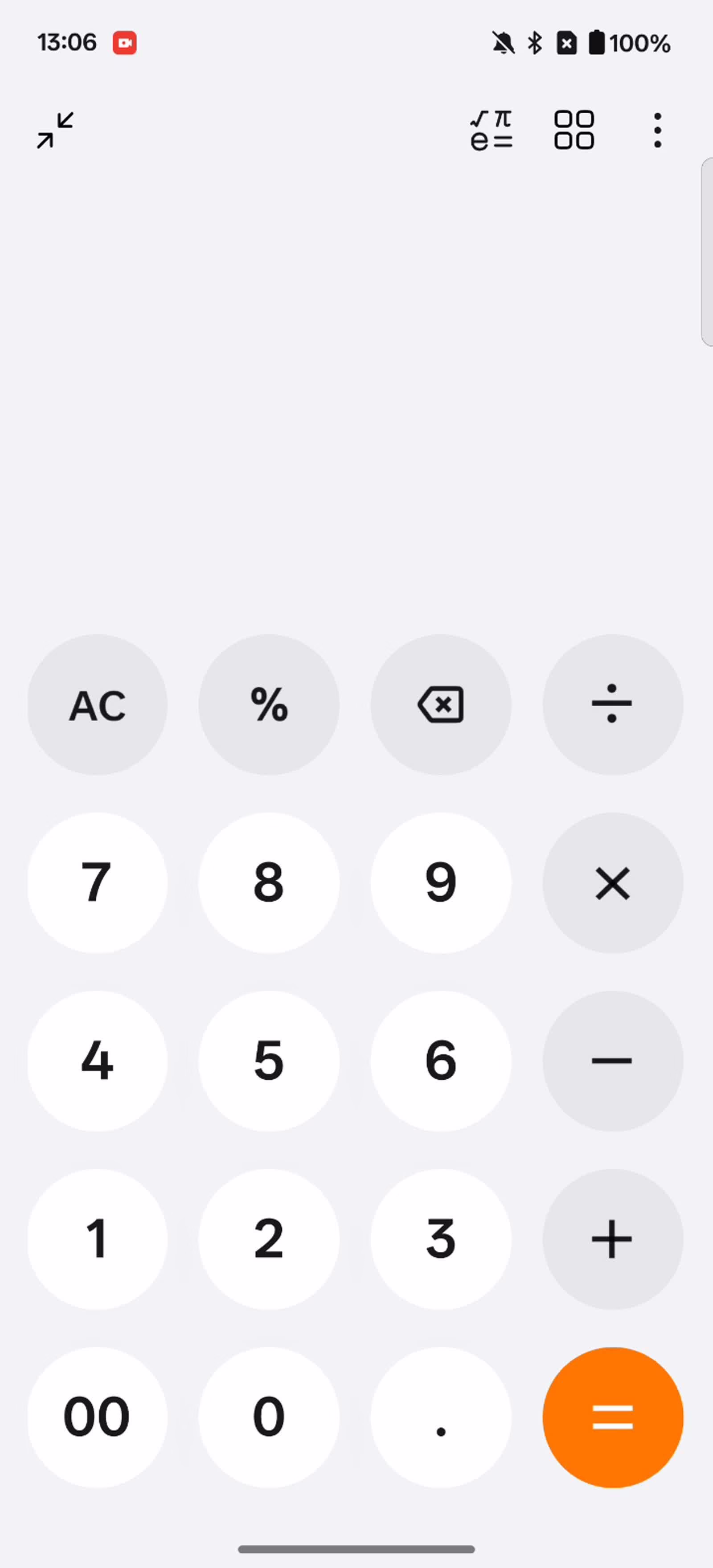This screenshot has height=1568, width=713.
Task: Insert a decimal point
Action: click(441, 1417)
